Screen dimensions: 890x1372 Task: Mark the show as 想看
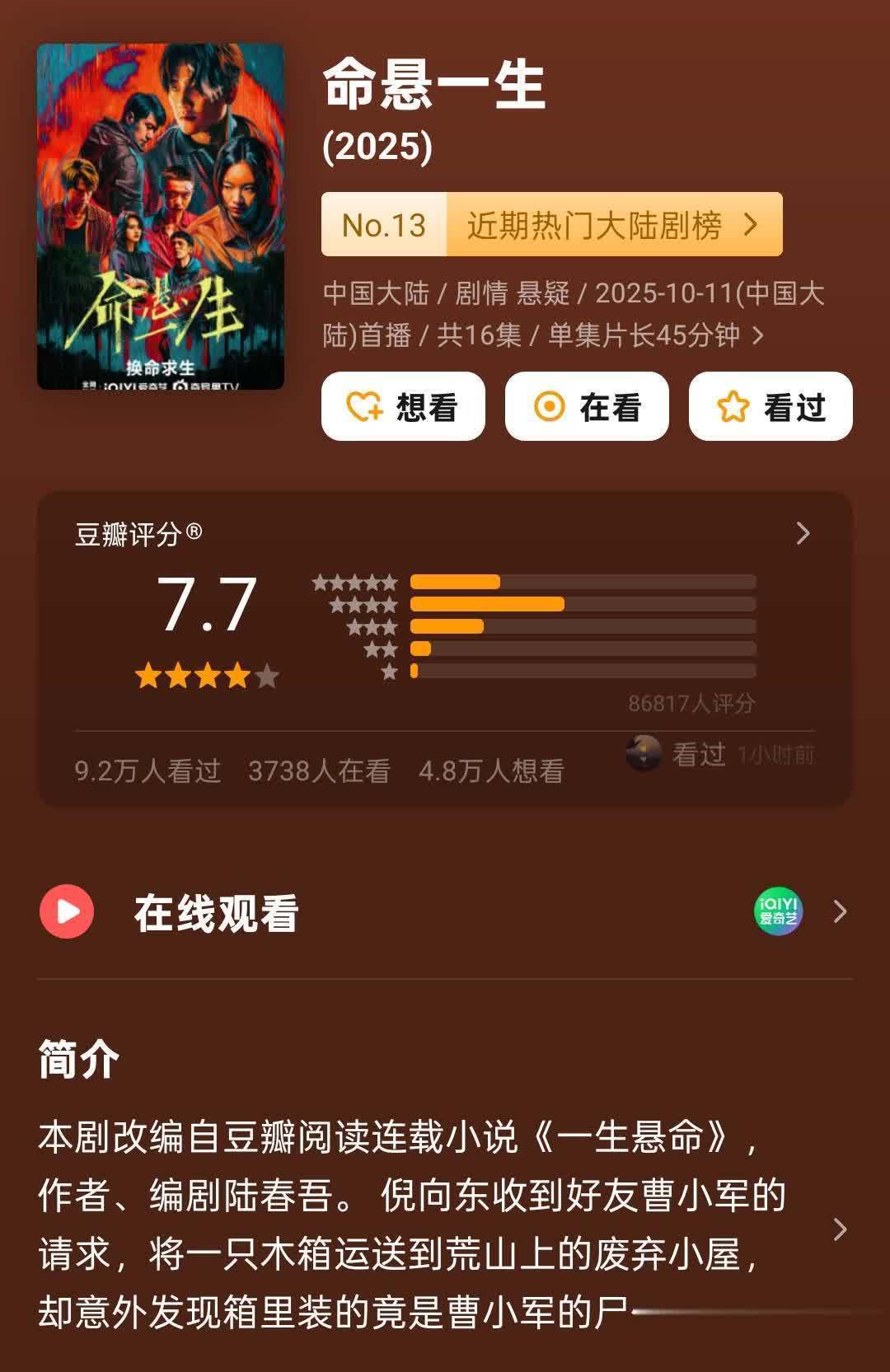point(403,406)
